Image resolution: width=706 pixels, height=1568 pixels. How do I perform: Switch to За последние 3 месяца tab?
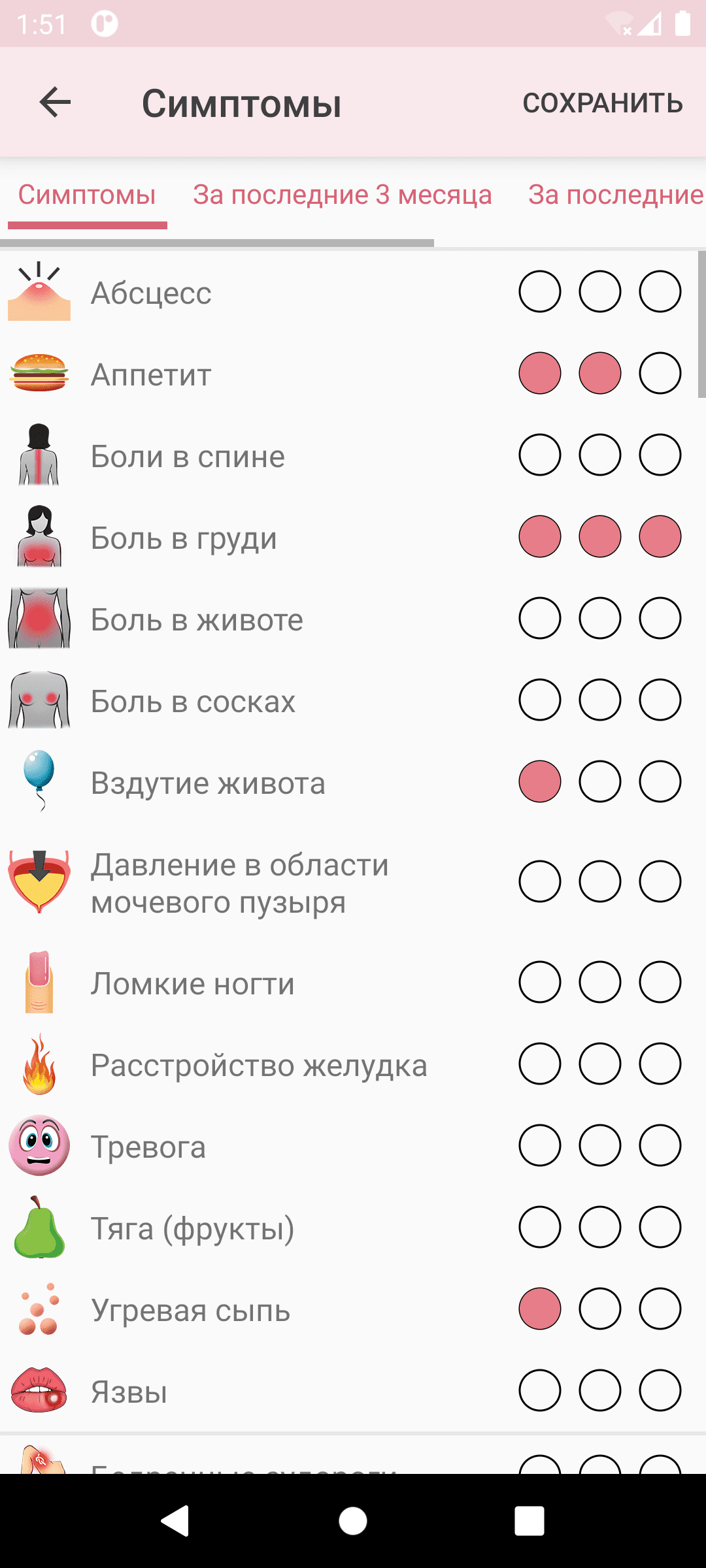(342, 195)
